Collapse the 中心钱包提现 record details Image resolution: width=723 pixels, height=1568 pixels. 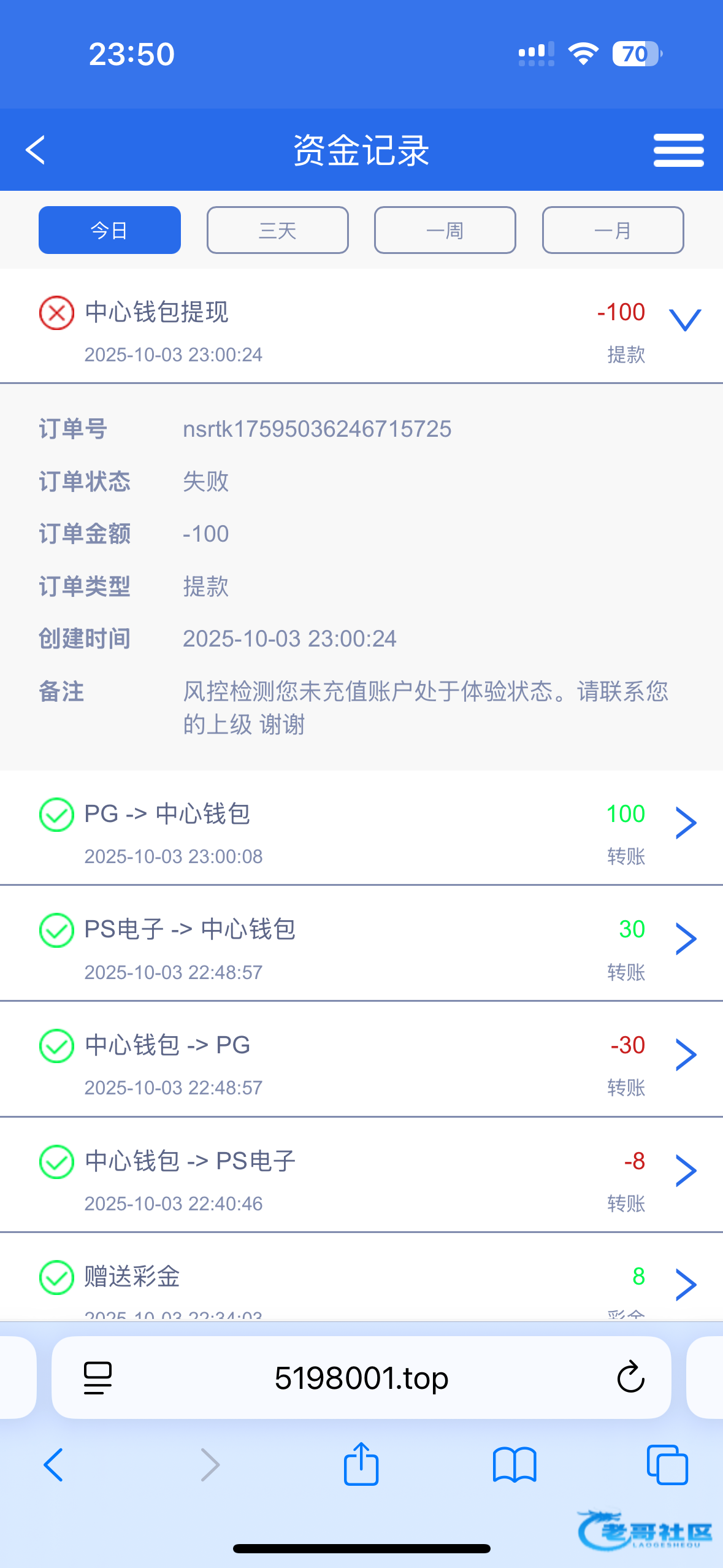[685, 320]
